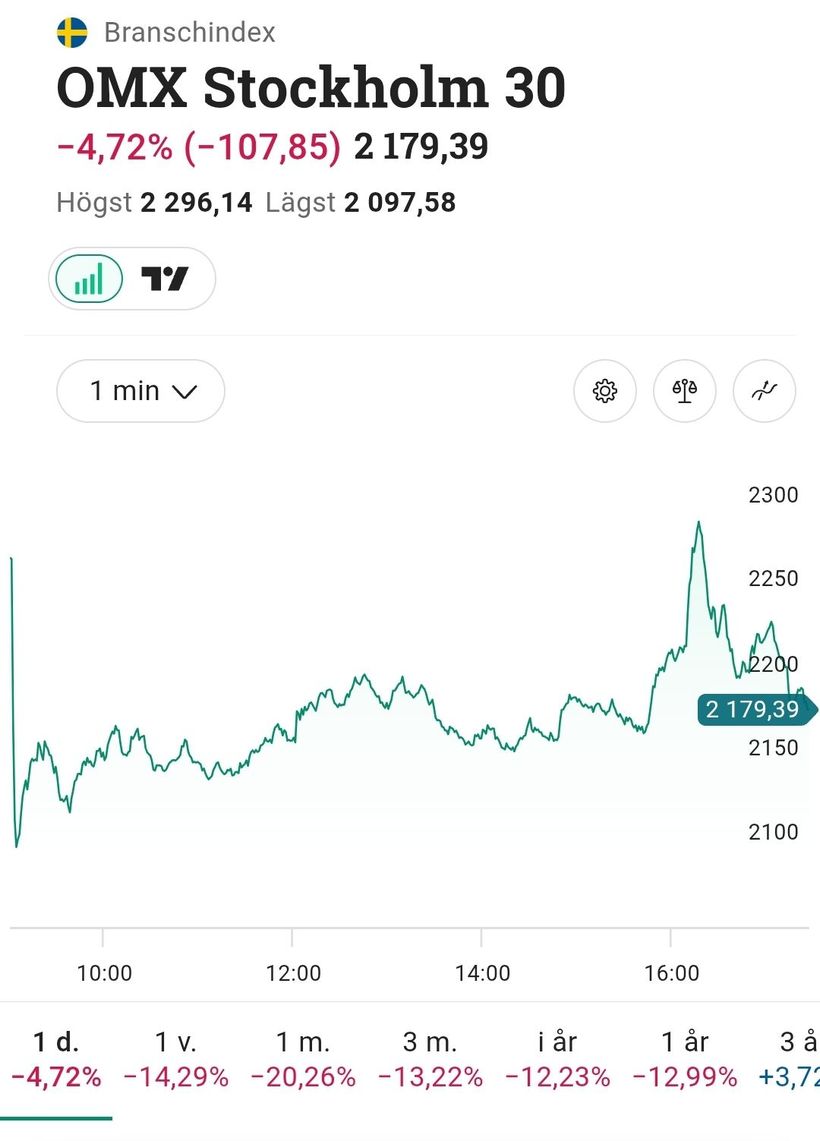Image resolution: width=820 pixels, height=1141 pixels.
Task: View the i år period
Action: pyautogui.click(x=557, y=1058)
